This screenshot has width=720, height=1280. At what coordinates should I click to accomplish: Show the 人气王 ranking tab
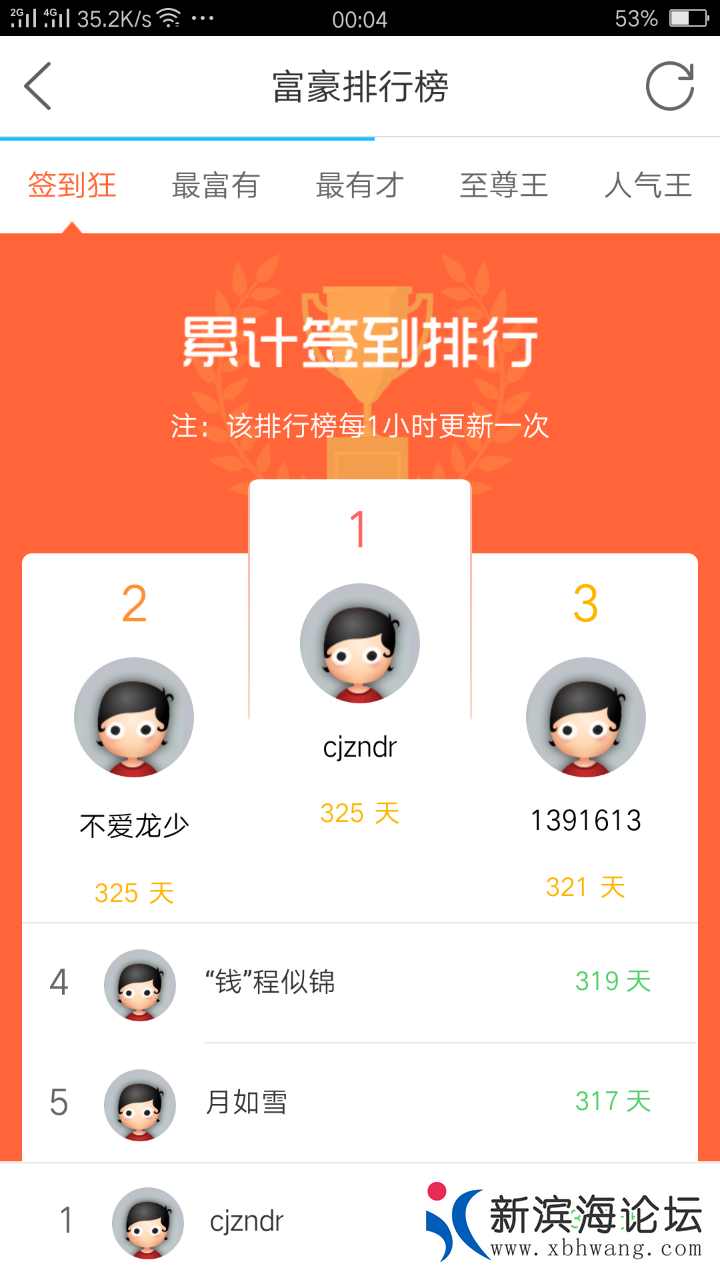point(648,185)
